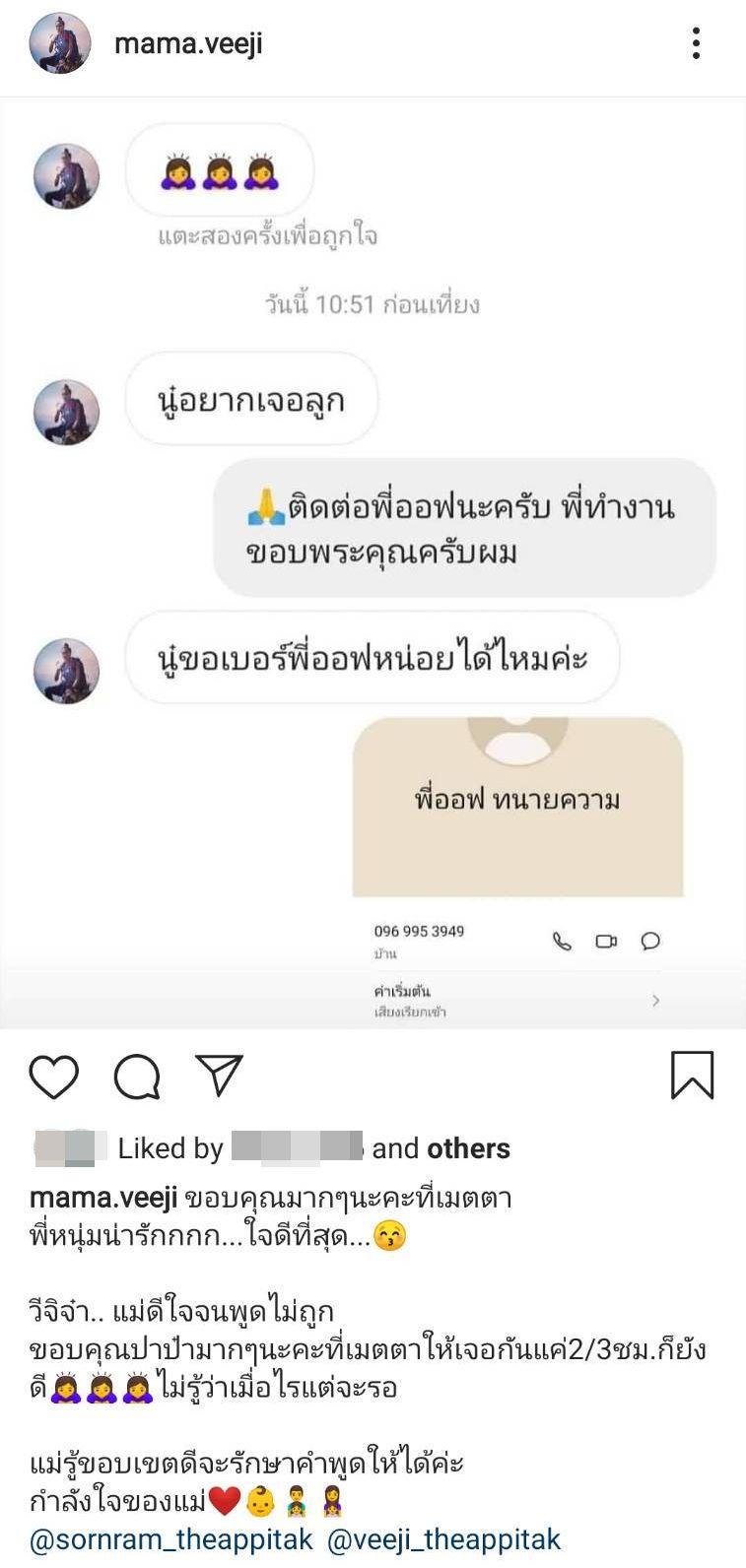Tap the mama.veeji username in the caption
746x1568 pixels.
103,1199
